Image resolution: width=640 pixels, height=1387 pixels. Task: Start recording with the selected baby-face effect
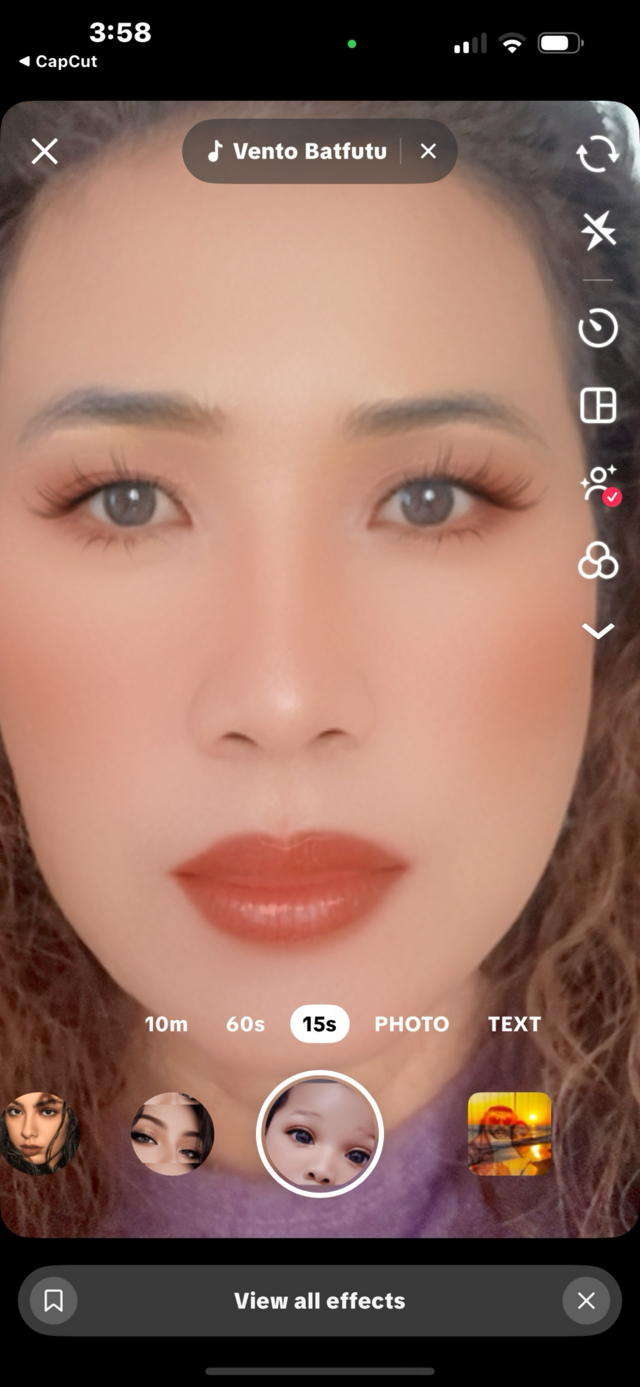(320, 1134)
